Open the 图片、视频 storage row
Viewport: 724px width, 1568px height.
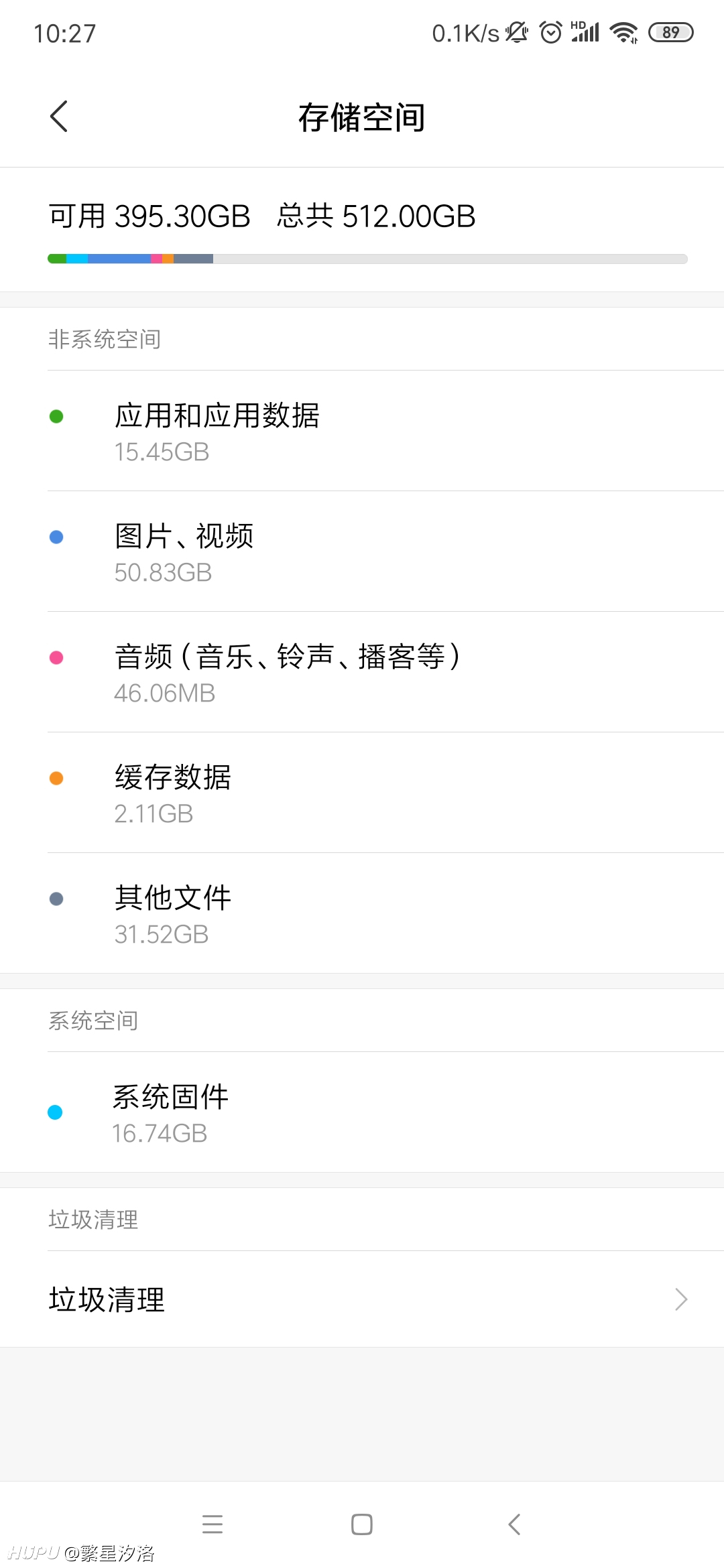362,551
